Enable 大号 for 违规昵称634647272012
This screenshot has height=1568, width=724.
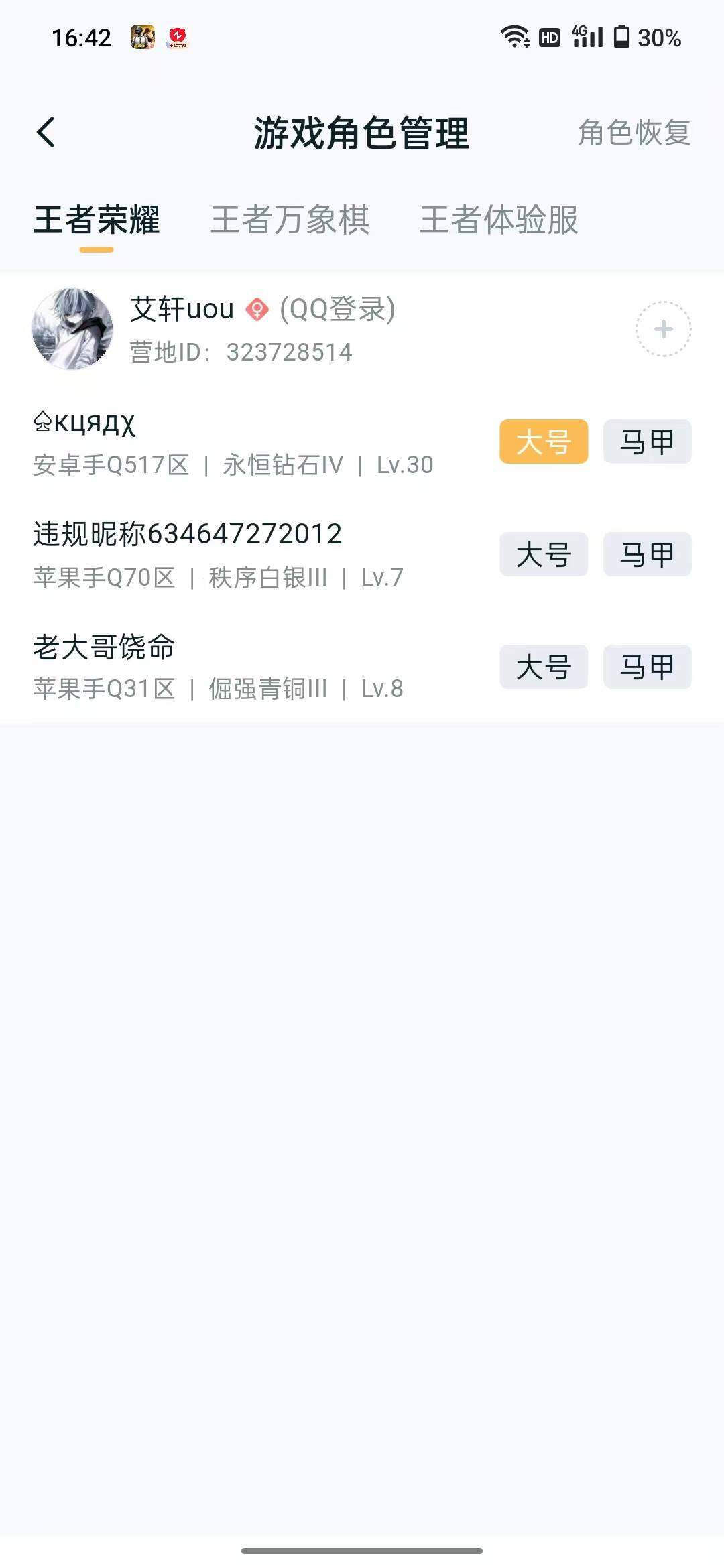click(543, 554)
